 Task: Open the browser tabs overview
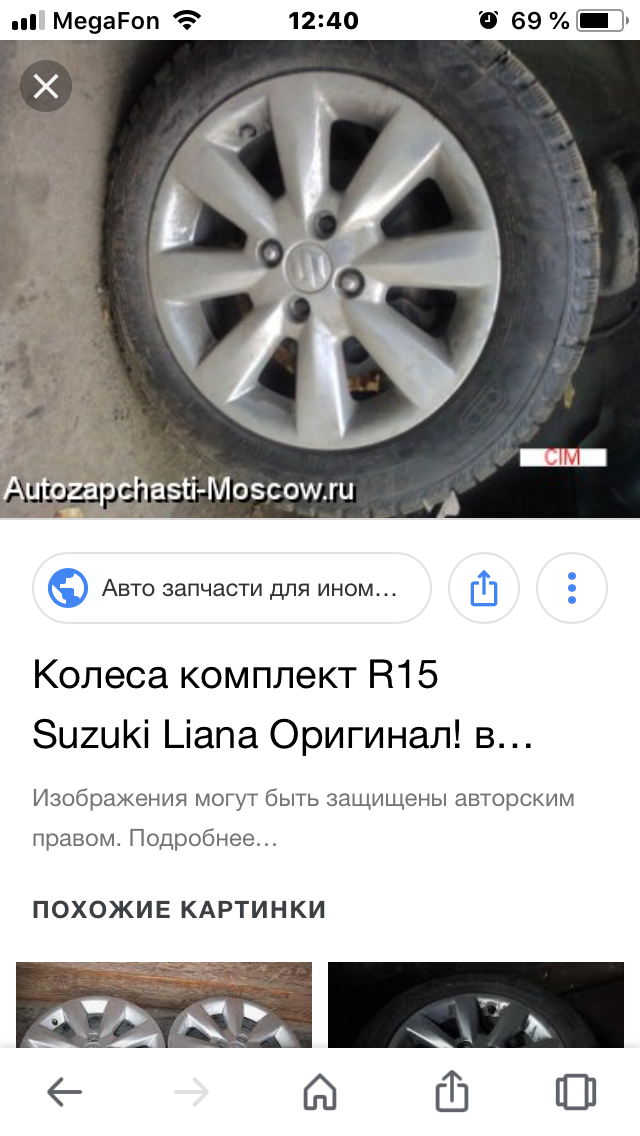(x=575, y=1092)
